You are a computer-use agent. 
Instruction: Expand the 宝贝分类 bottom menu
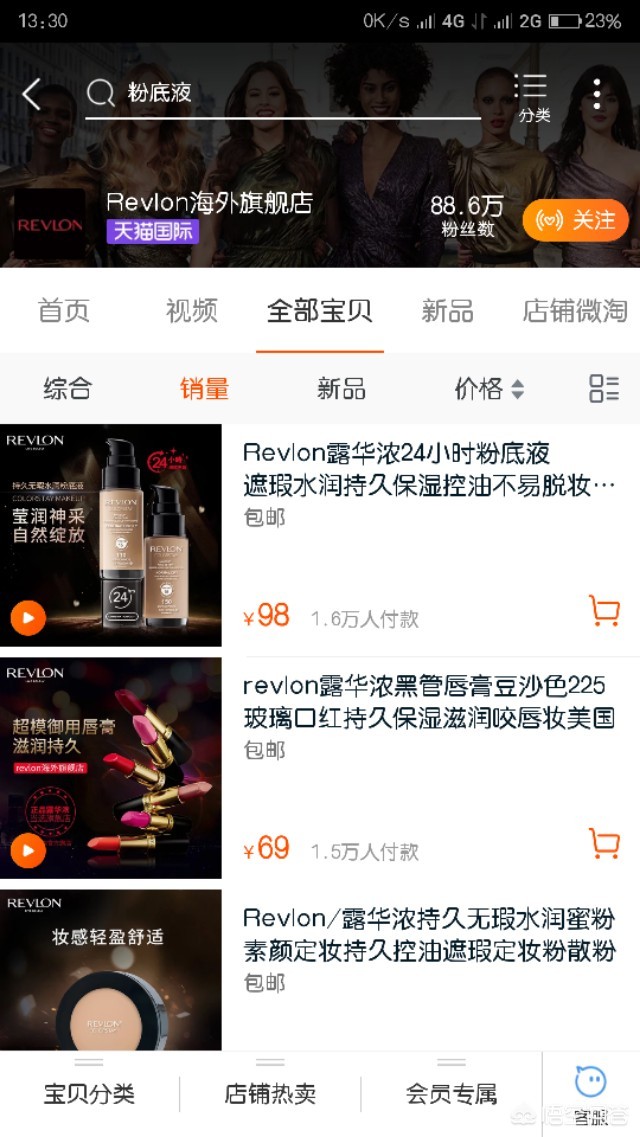(89, 1093)
